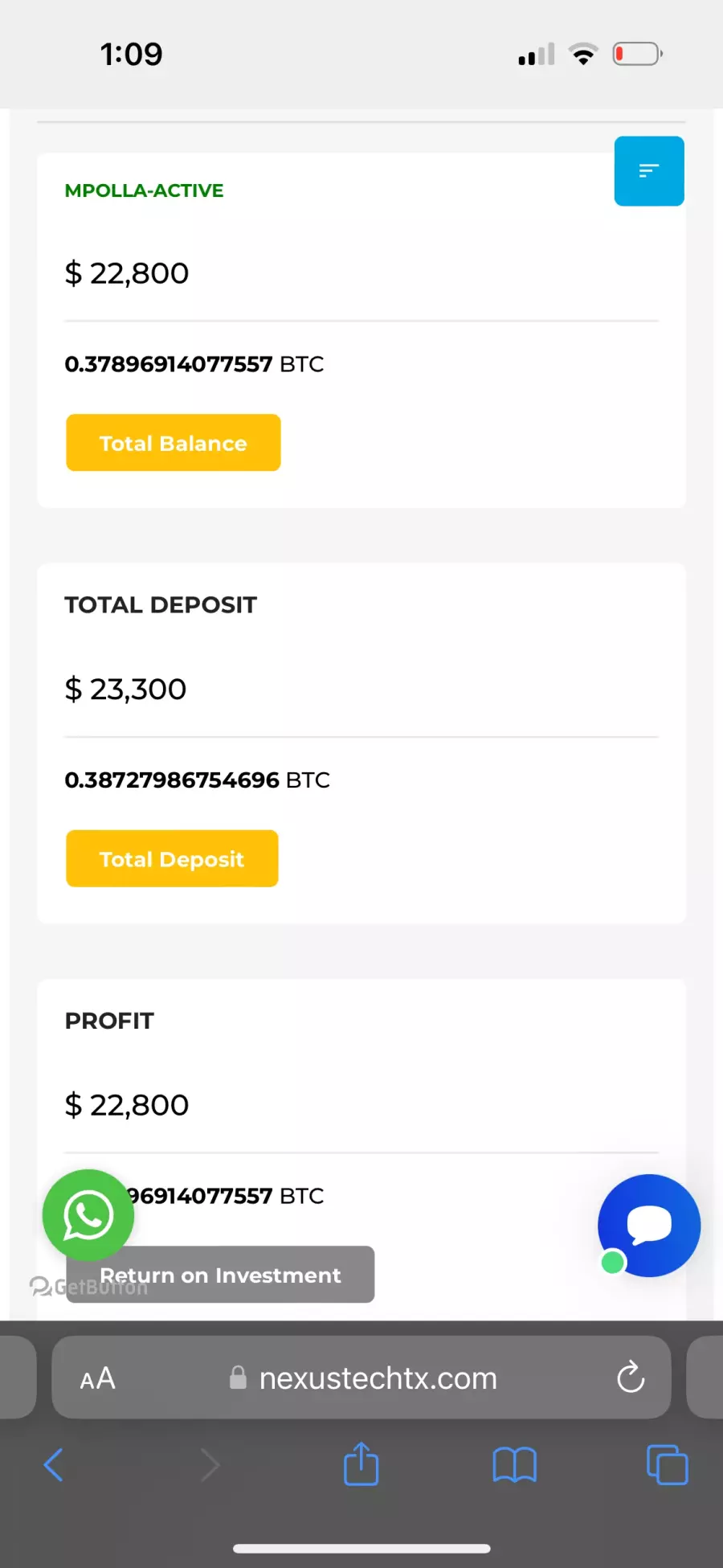Screen dimensions: 723x1568
Task: Share this page
Action: tap(361, 1464)
